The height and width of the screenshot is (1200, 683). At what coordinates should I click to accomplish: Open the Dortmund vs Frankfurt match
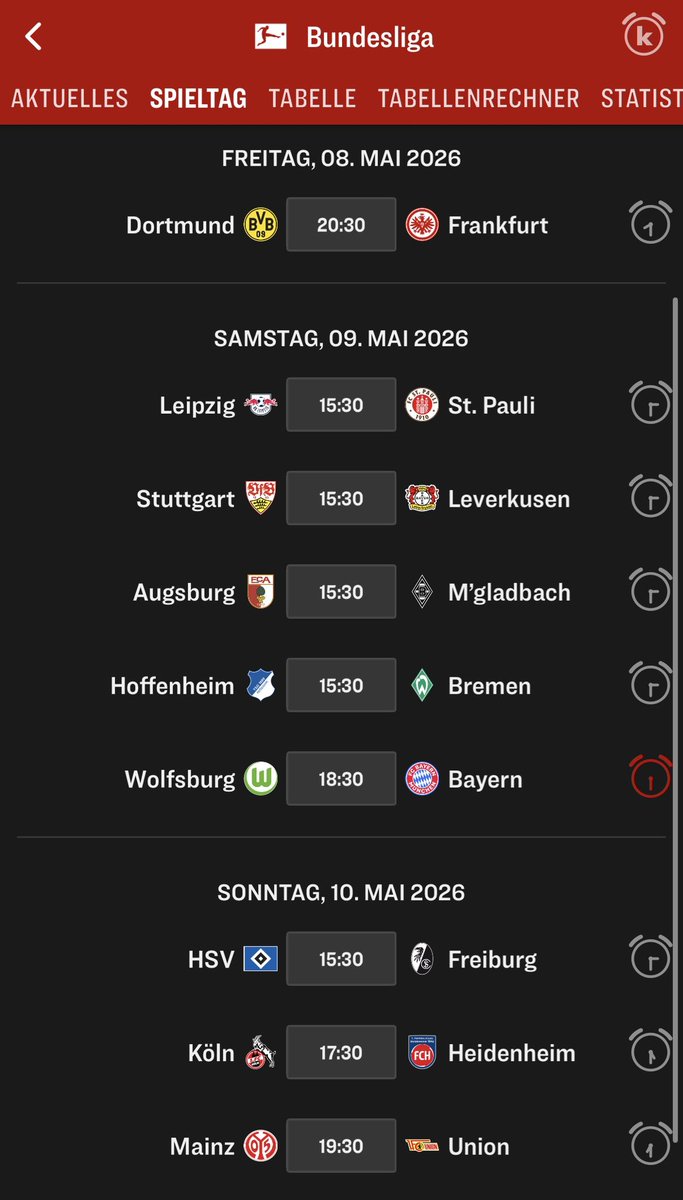(341, 225)
